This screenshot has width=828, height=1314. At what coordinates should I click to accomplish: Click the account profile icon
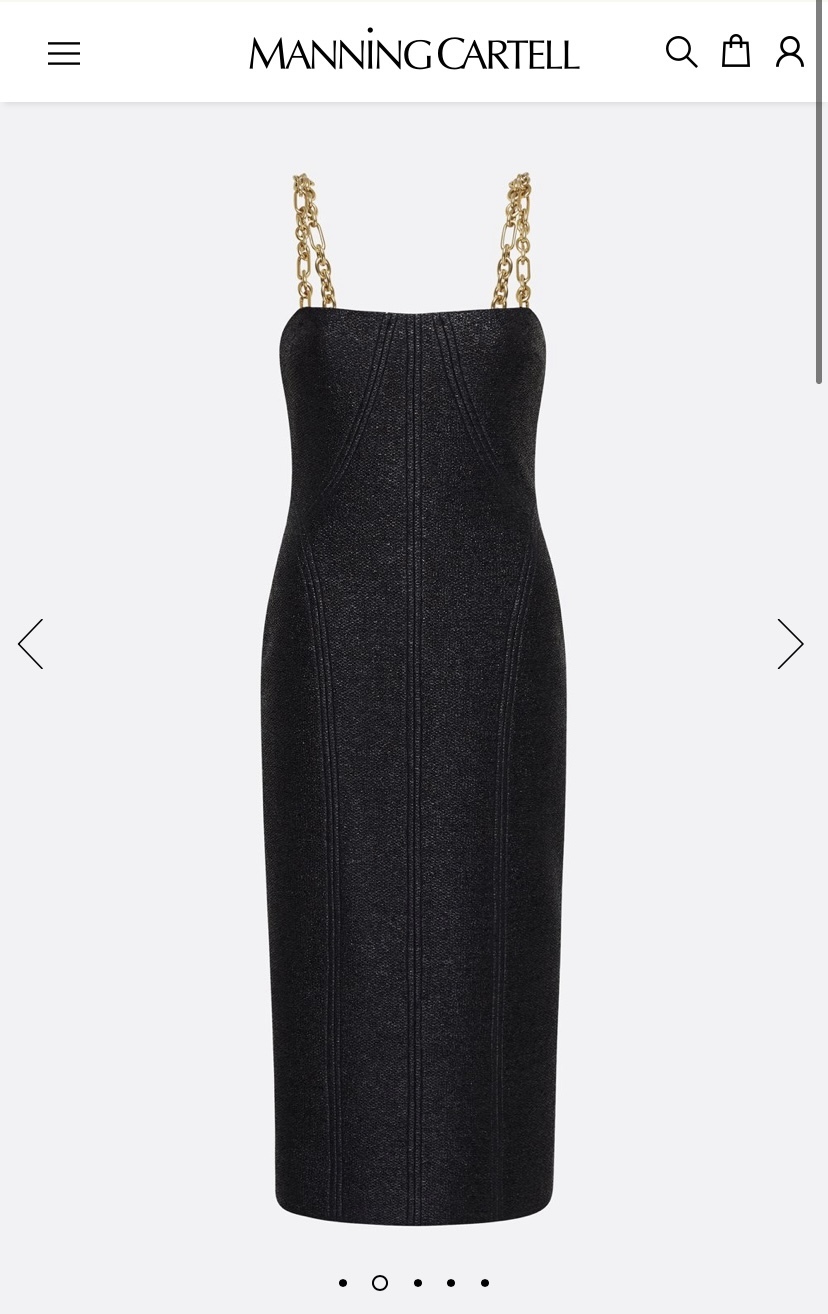tap(789, 51)
